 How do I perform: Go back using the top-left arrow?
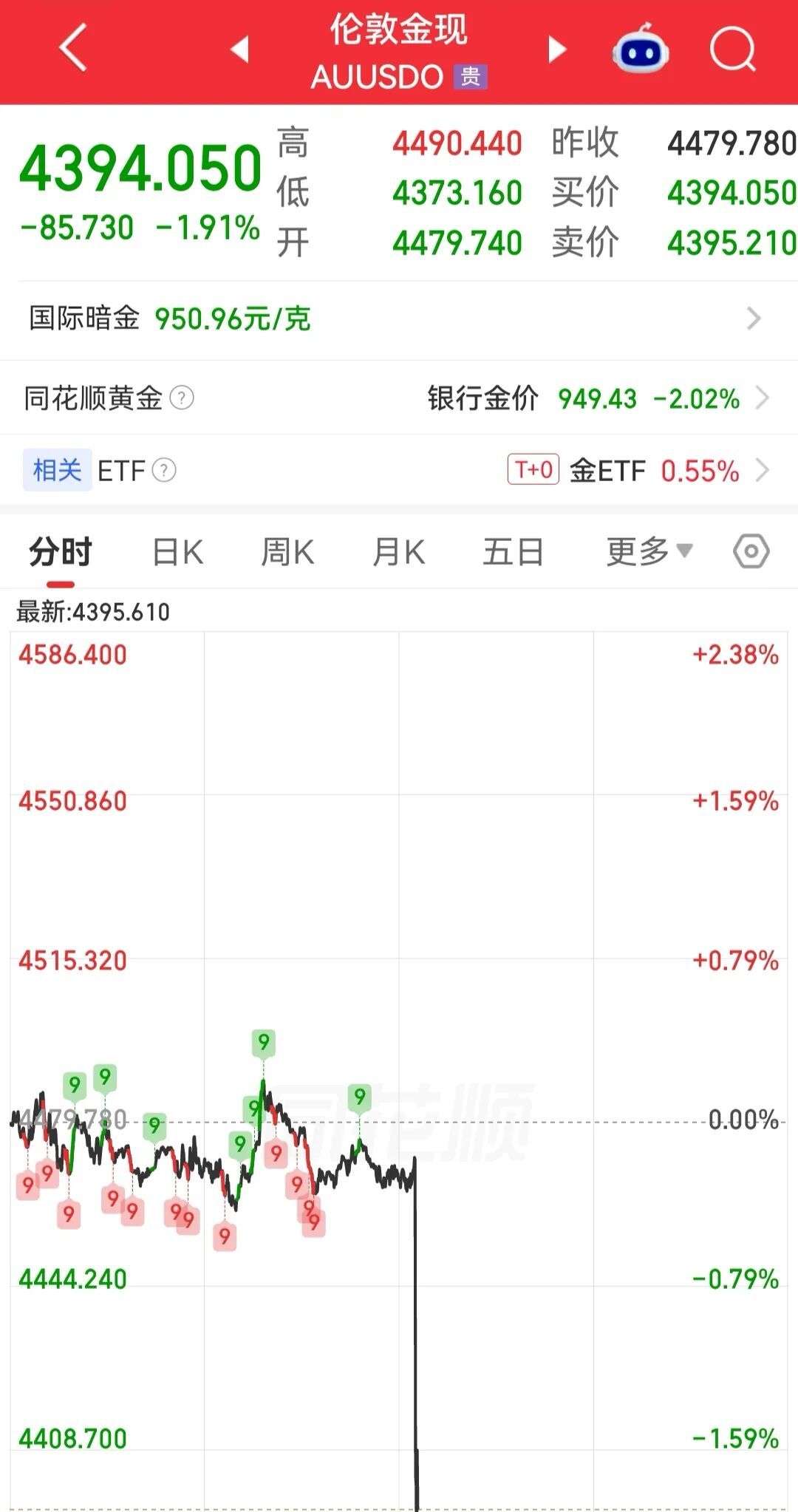[74, 47]
